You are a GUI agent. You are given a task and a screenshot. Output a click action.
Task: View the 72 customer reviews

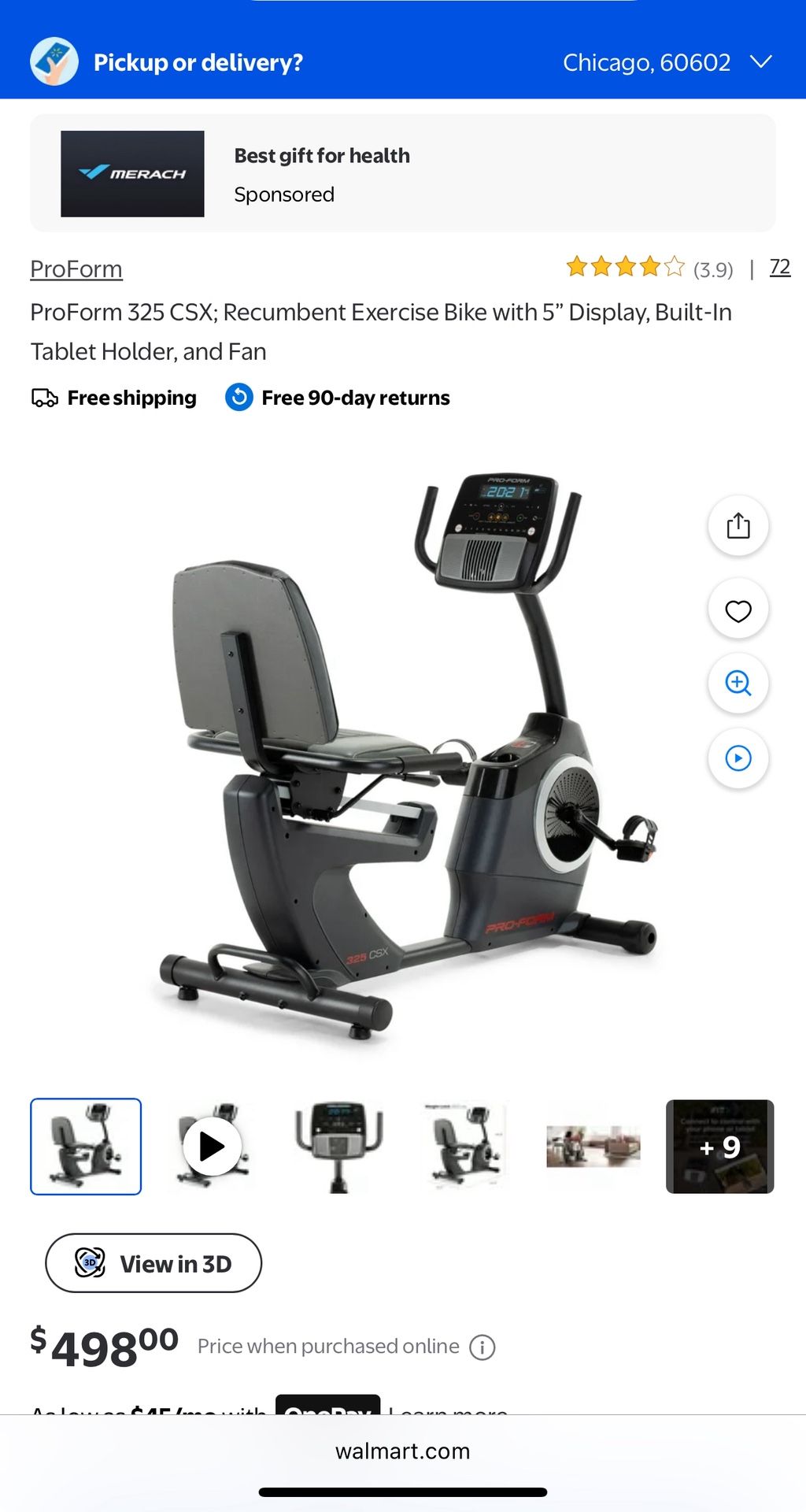pos(779,268)
